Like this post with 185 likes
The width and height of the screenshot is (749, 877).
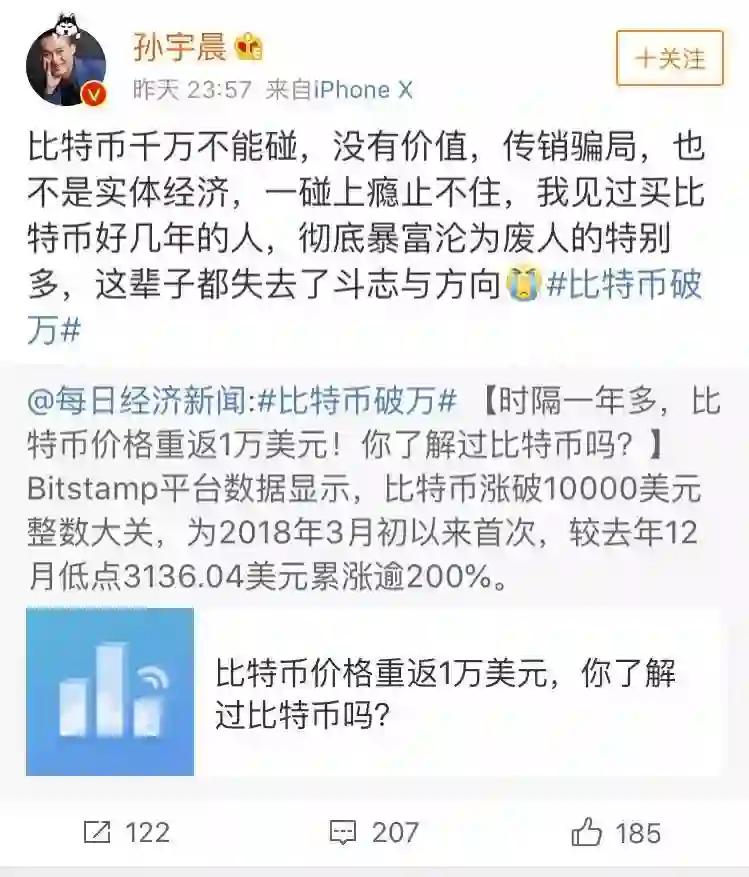coord(616,832)
